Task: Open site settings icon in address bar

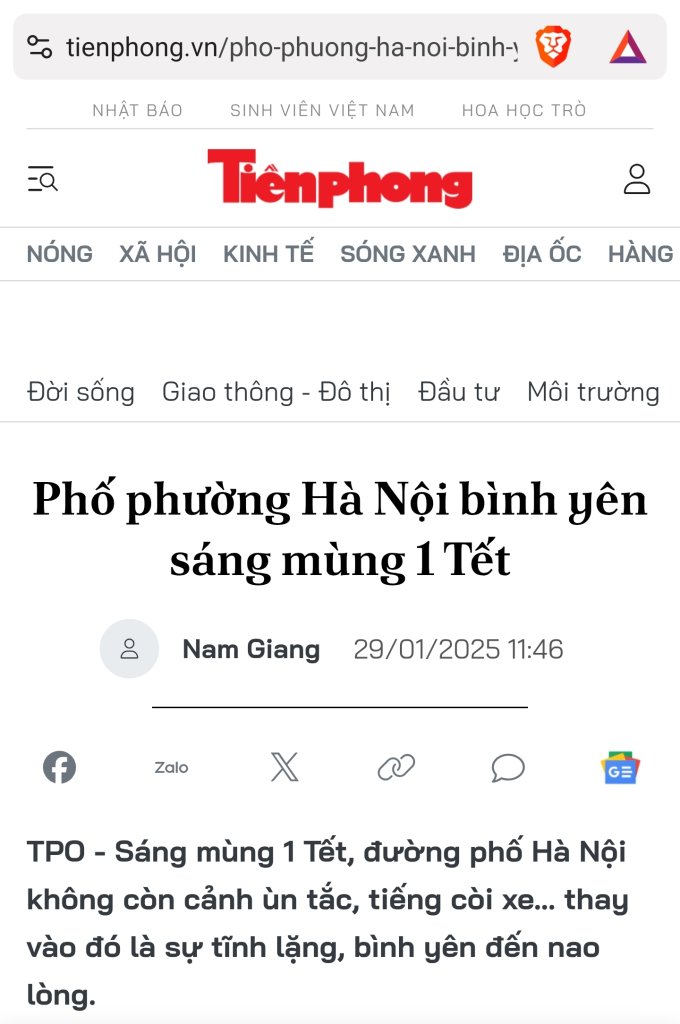Action: click(x=39, y=47)
